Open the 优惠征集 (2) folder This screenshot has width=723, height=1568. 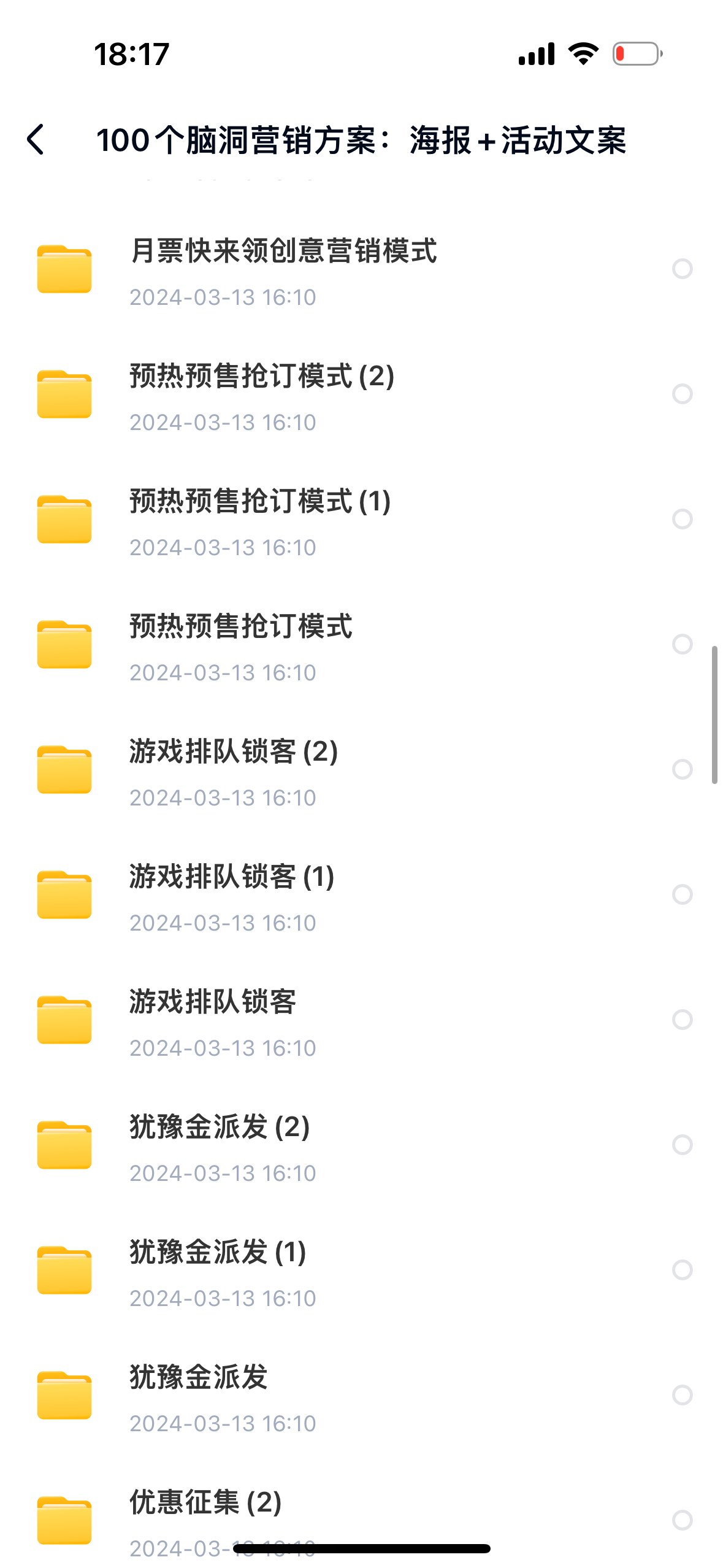205,1503
